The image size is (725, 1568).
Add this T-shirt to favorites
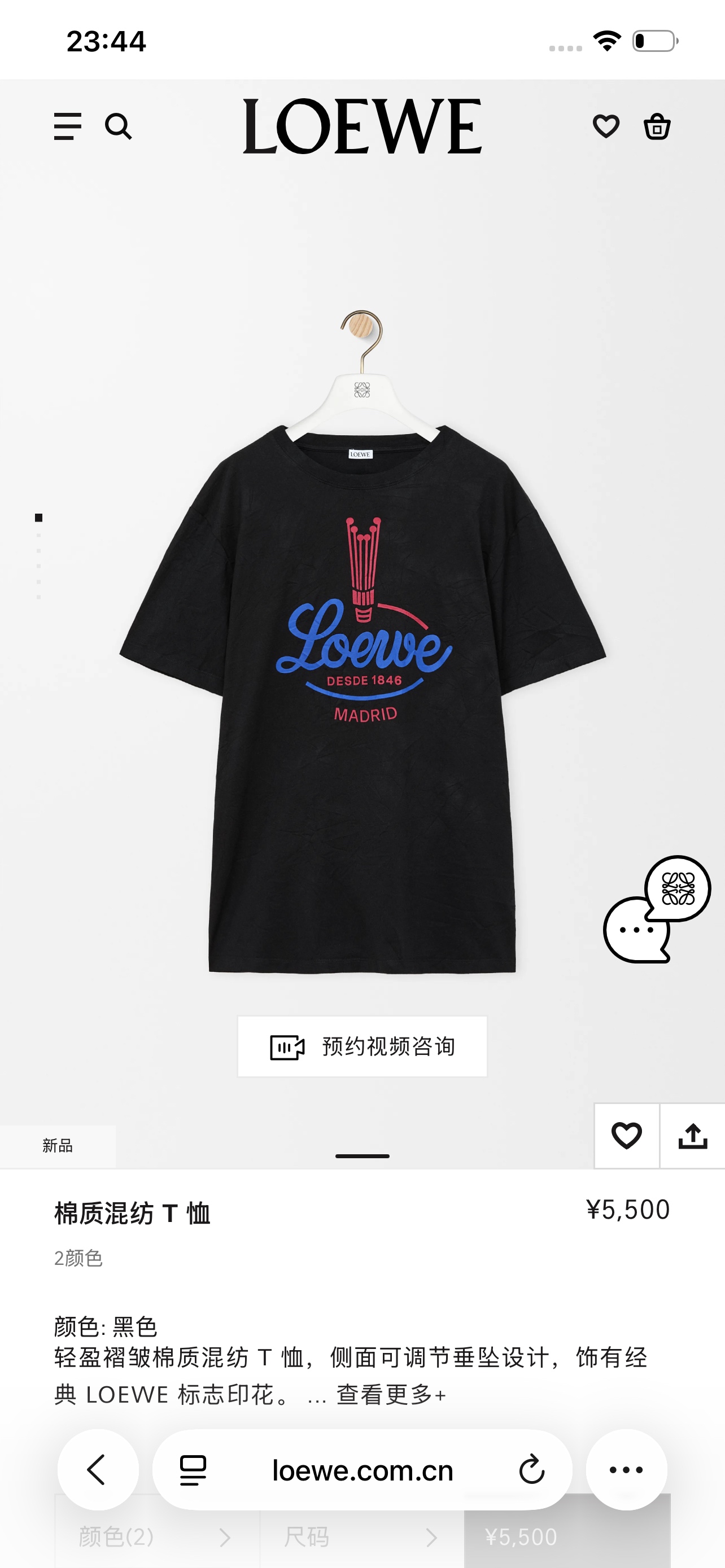626,1136
